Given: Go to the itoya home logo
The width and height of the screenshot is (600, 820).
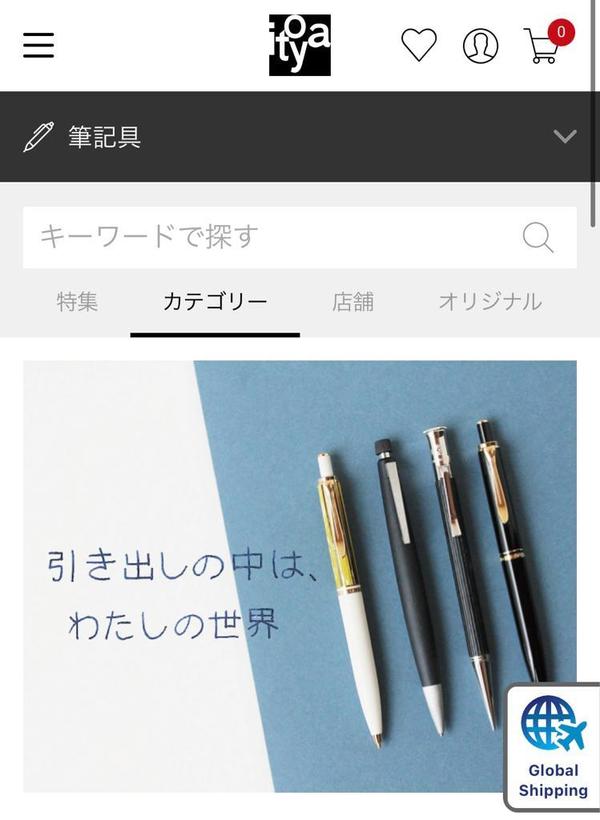Looking at the screenshot, I should 299,46.
